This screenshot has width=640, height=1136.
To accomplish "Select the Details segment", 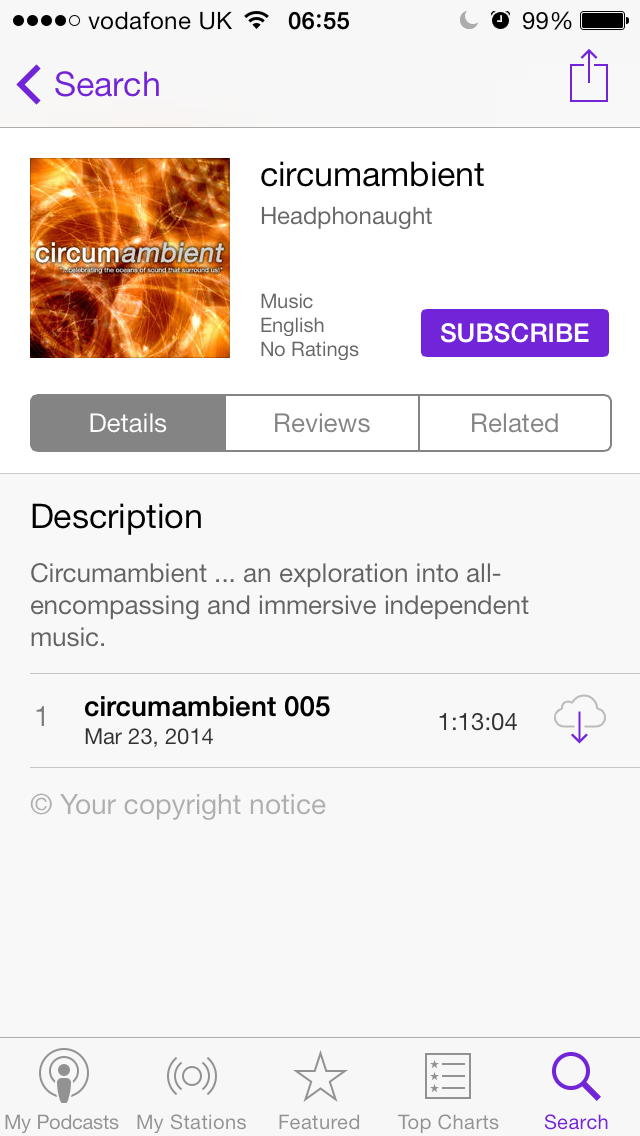I will (128, 423).
